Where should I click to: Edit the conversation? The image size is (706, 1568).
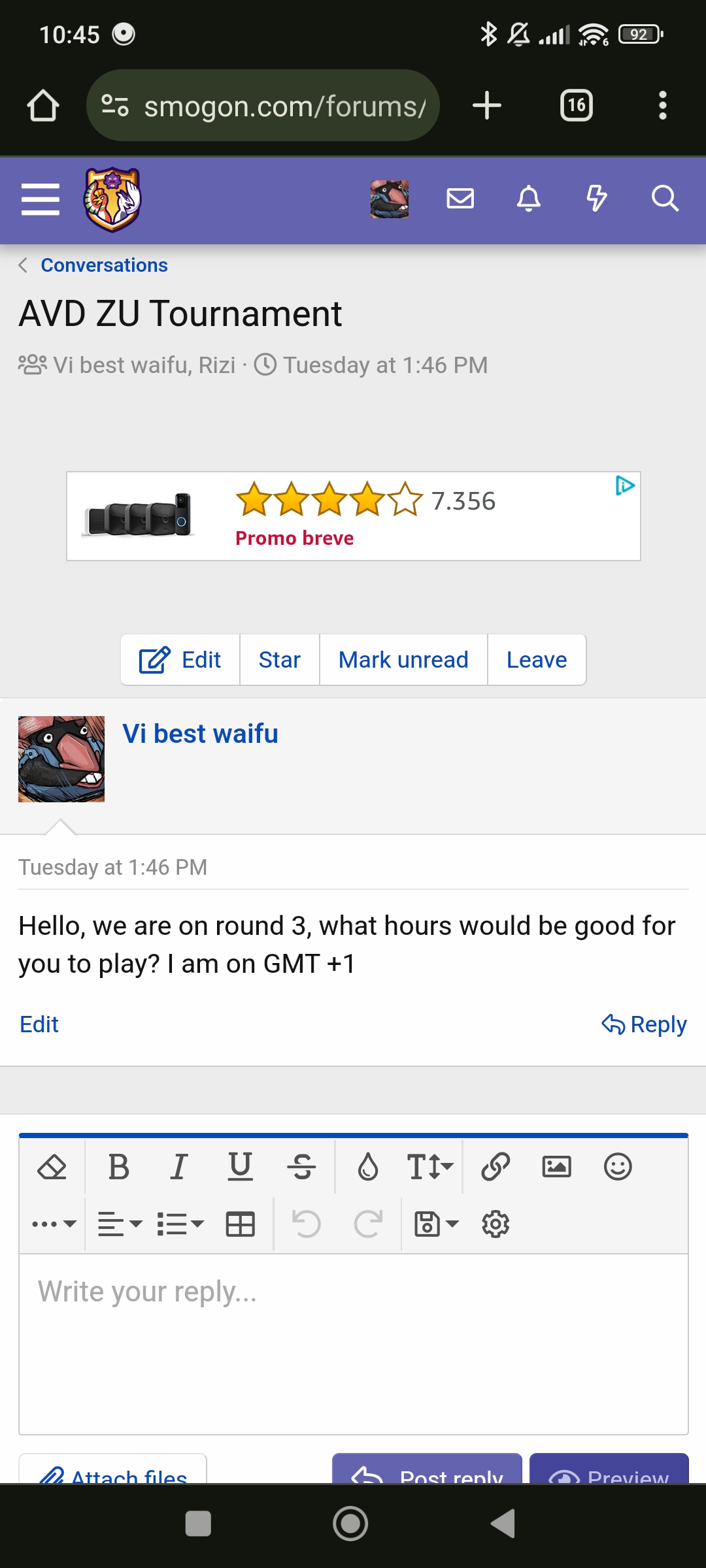click(180, 660)
